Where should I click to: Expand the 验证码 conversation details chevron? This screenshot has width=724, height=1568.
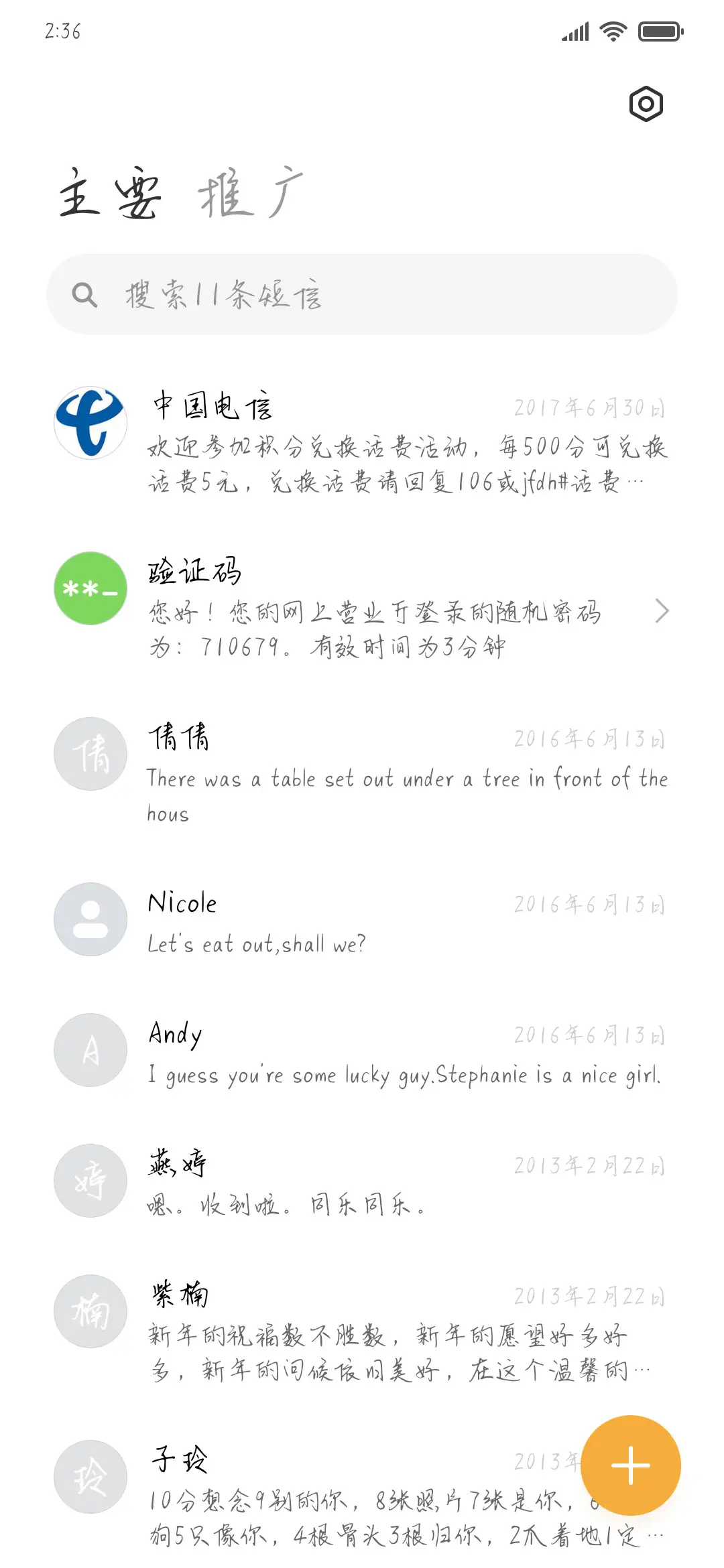(663, 611)
